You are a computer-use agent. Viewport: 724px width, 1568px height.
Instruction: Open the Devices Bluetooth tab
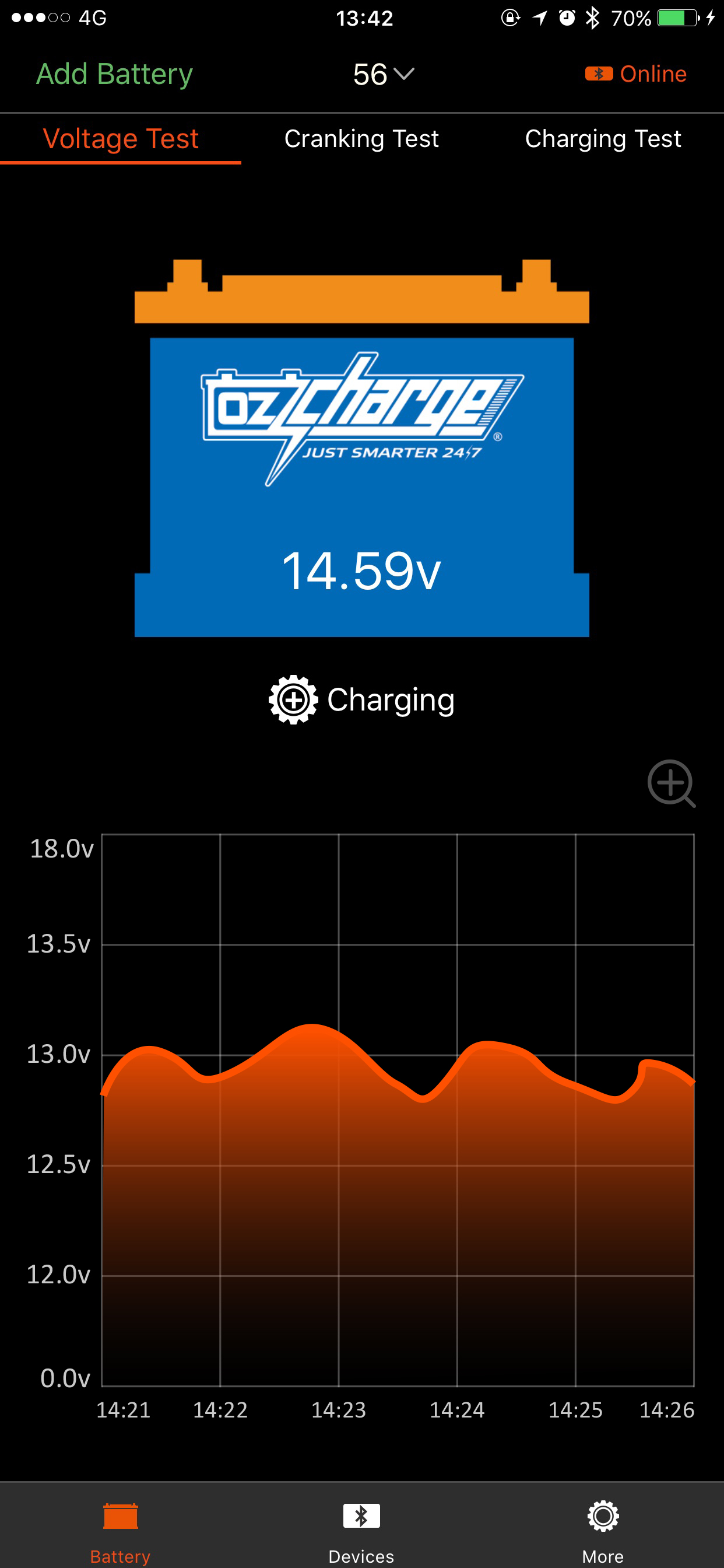pyautogui.click(x=361, y=1522)
